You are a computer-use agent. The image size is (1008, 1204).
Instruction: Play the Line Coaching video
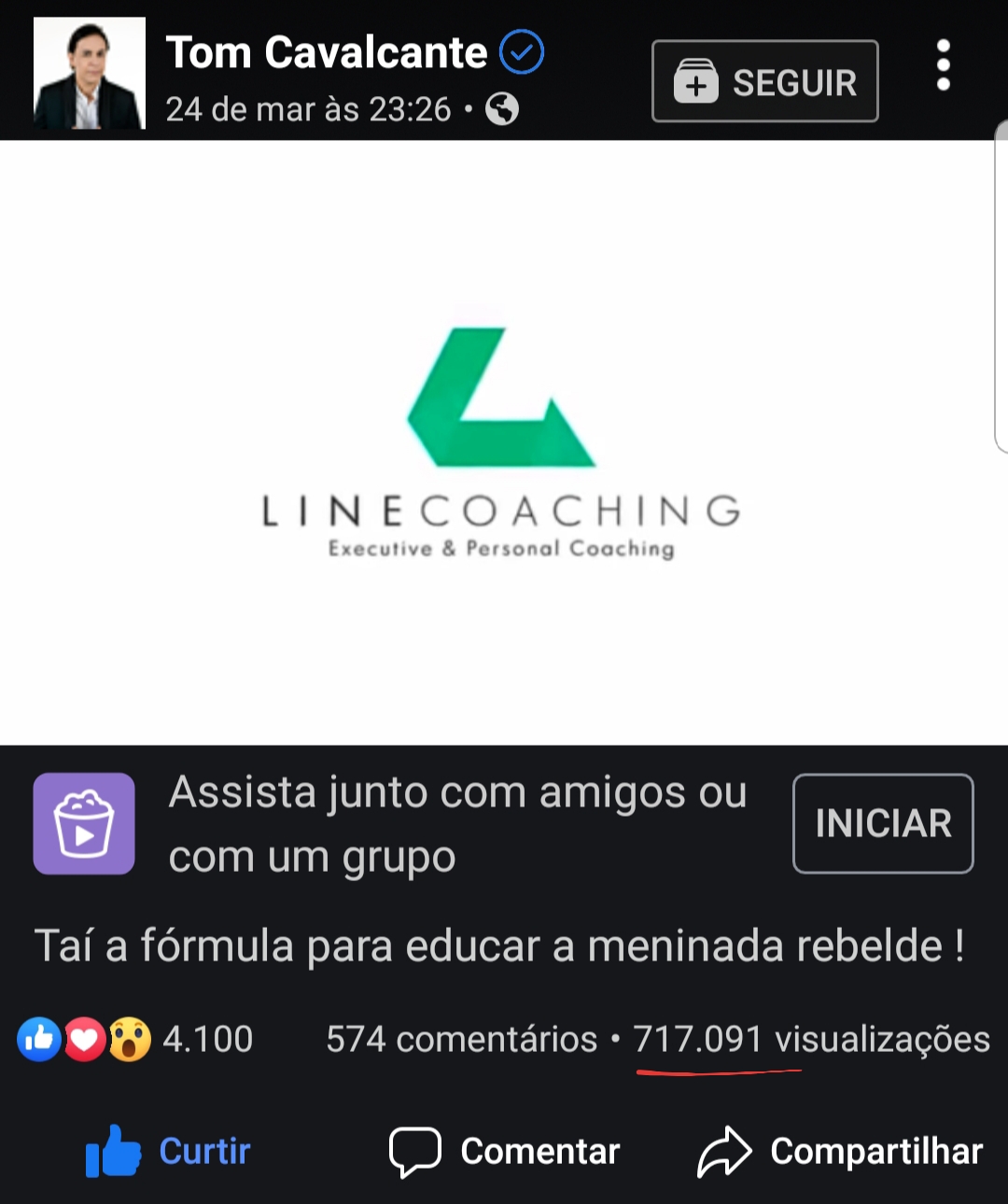(502, 442)
